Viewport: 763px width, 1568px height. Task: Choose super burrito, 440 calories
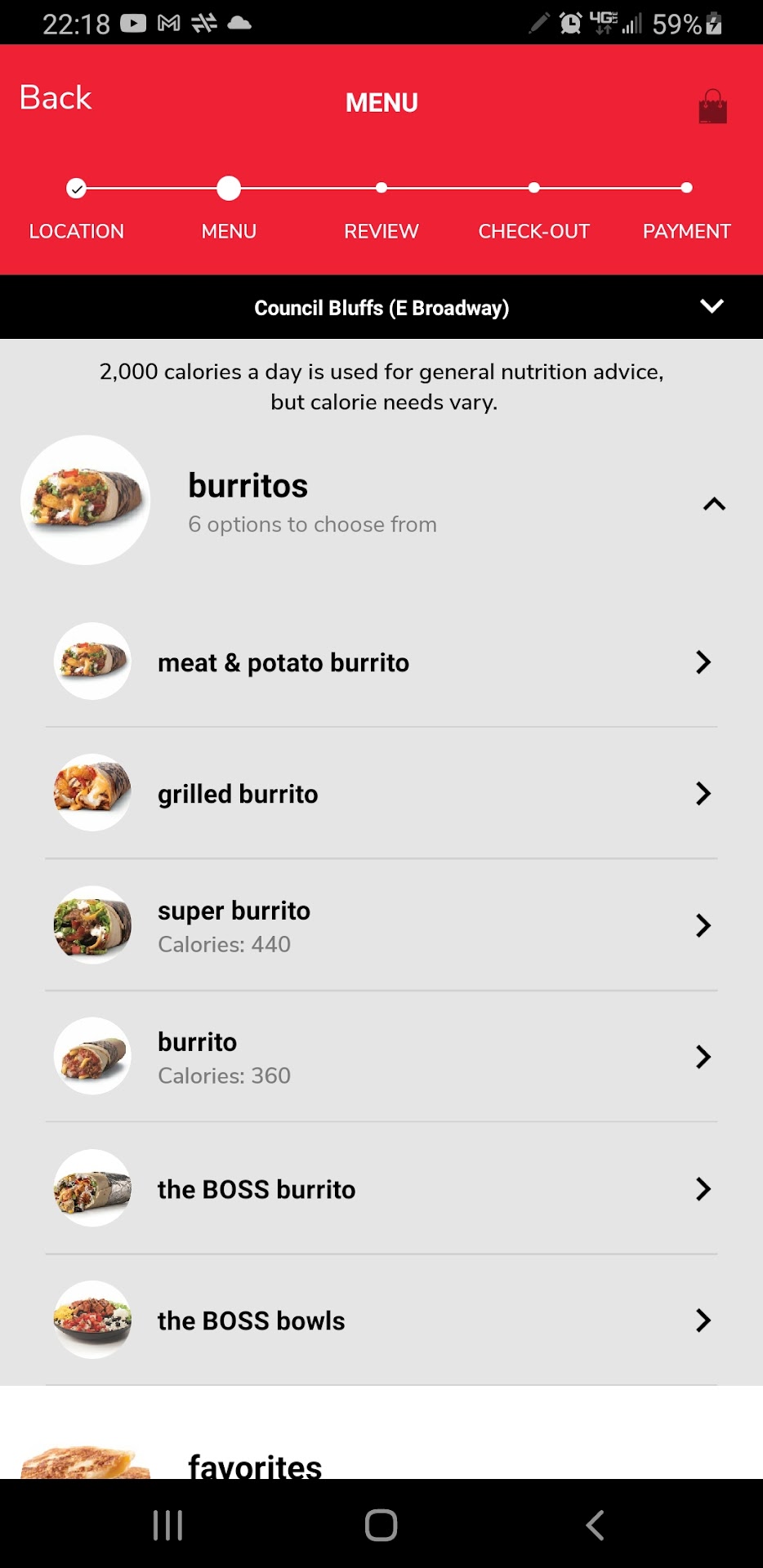click(381, 926)
